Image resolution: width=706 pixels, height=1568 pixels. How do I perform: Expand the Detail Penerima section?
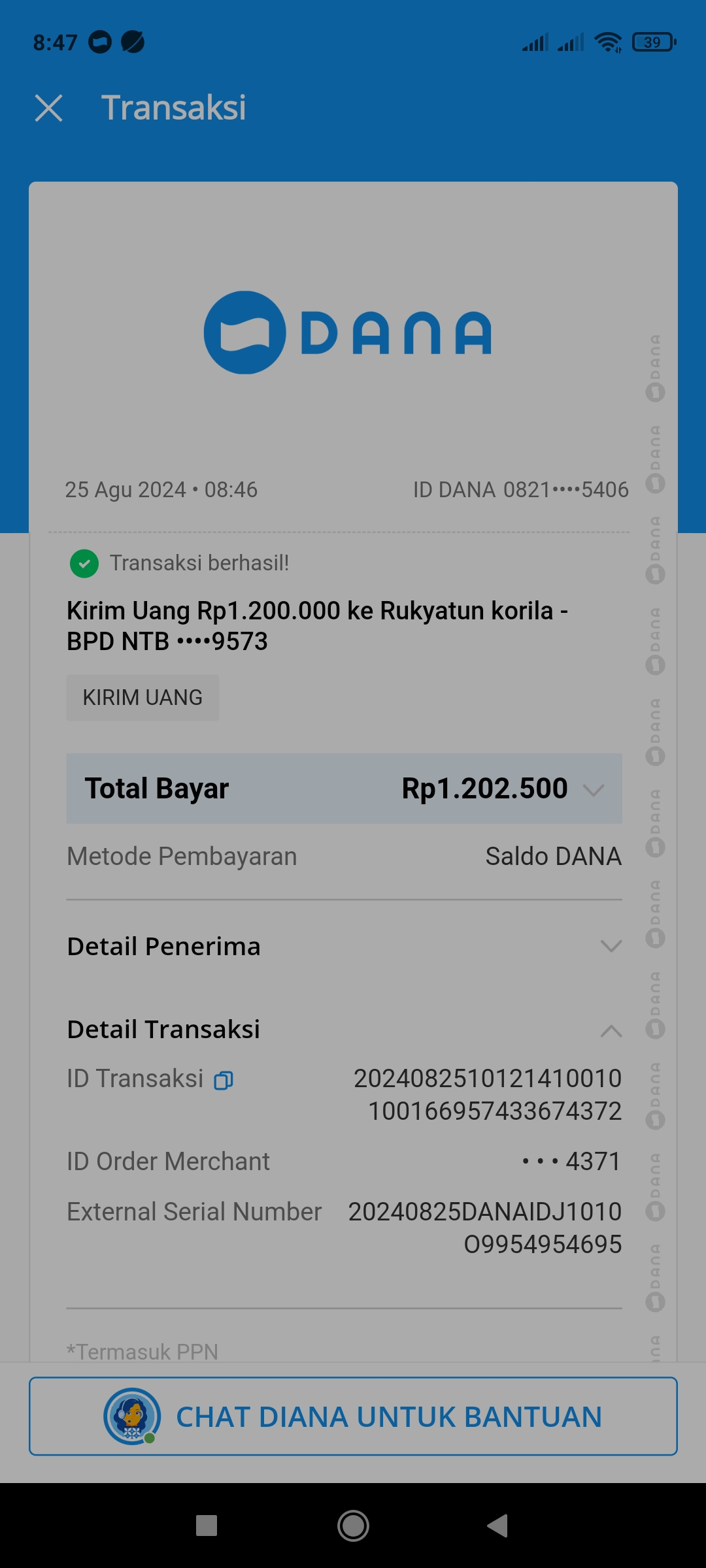coord(611,946)
